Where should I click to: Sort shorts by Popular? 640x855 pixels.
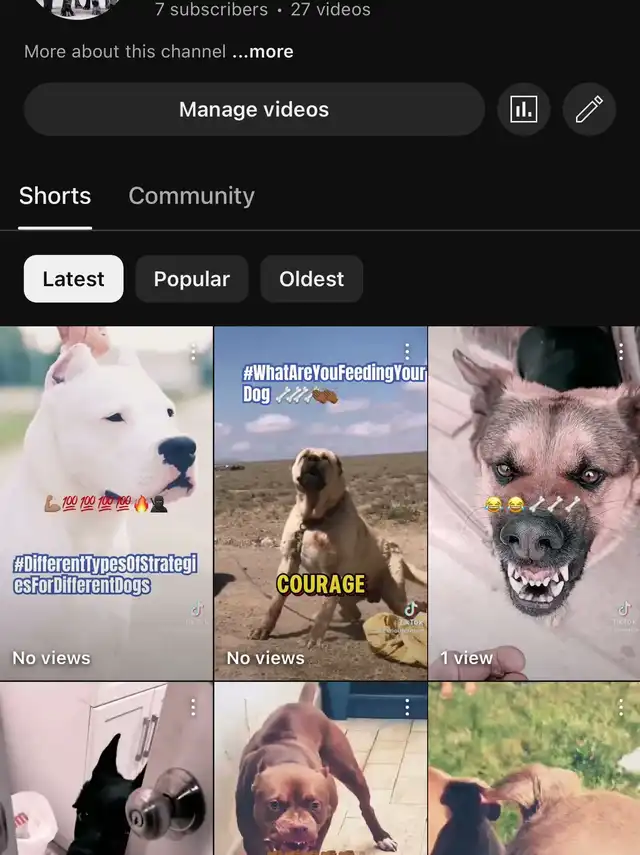click(x=192, y=279)
